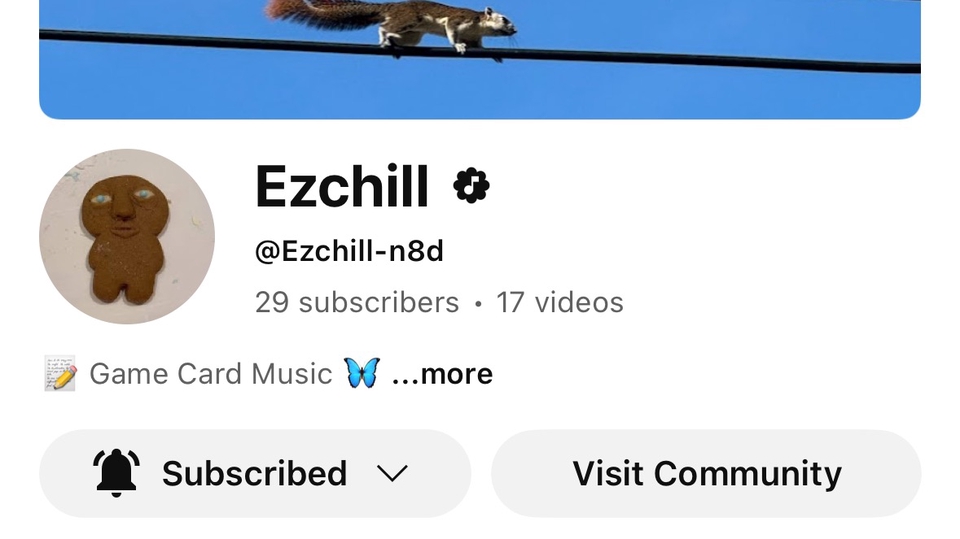The height and width of the screenshot is (539, 960).
Task: Open the Ezchill channel profile picture
Action: (x=127, y=237)
